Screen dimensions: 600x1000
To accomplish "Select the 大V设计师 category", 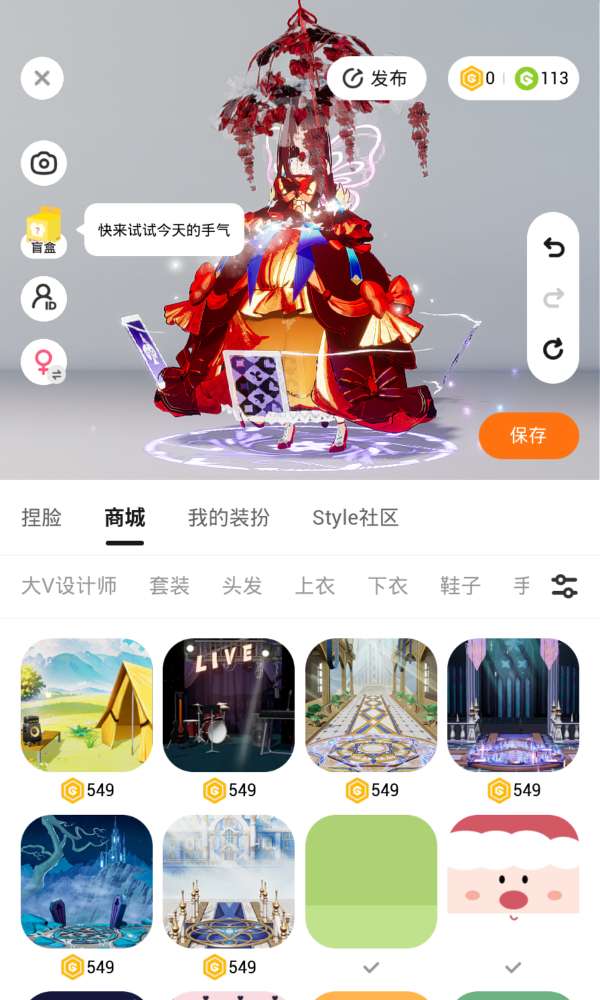I will point(69,586).
